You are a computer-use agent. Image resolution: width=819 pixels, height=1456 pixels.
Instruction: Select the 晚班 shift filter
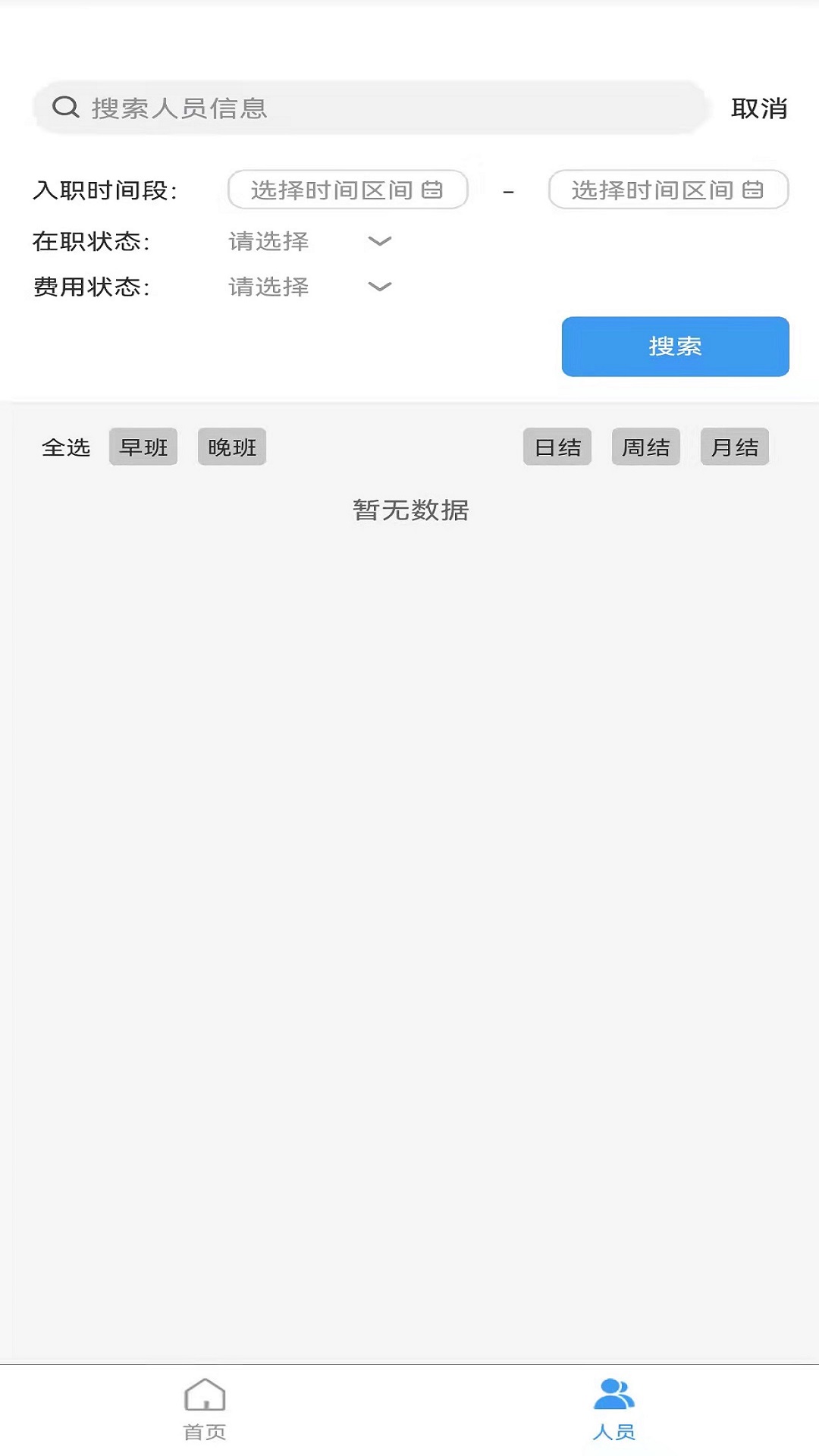(231, 447)
